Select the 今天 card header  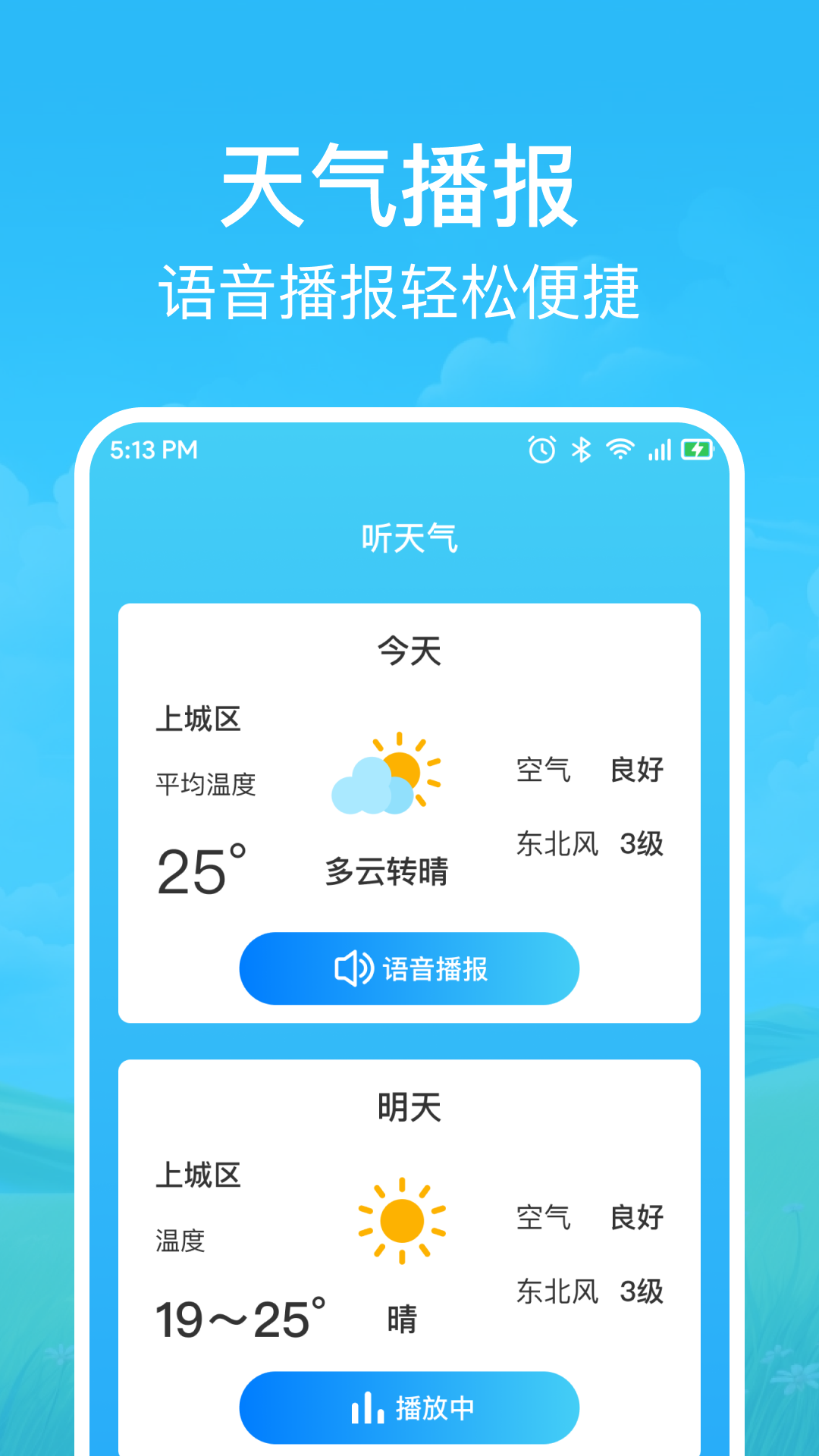point(409,652)
